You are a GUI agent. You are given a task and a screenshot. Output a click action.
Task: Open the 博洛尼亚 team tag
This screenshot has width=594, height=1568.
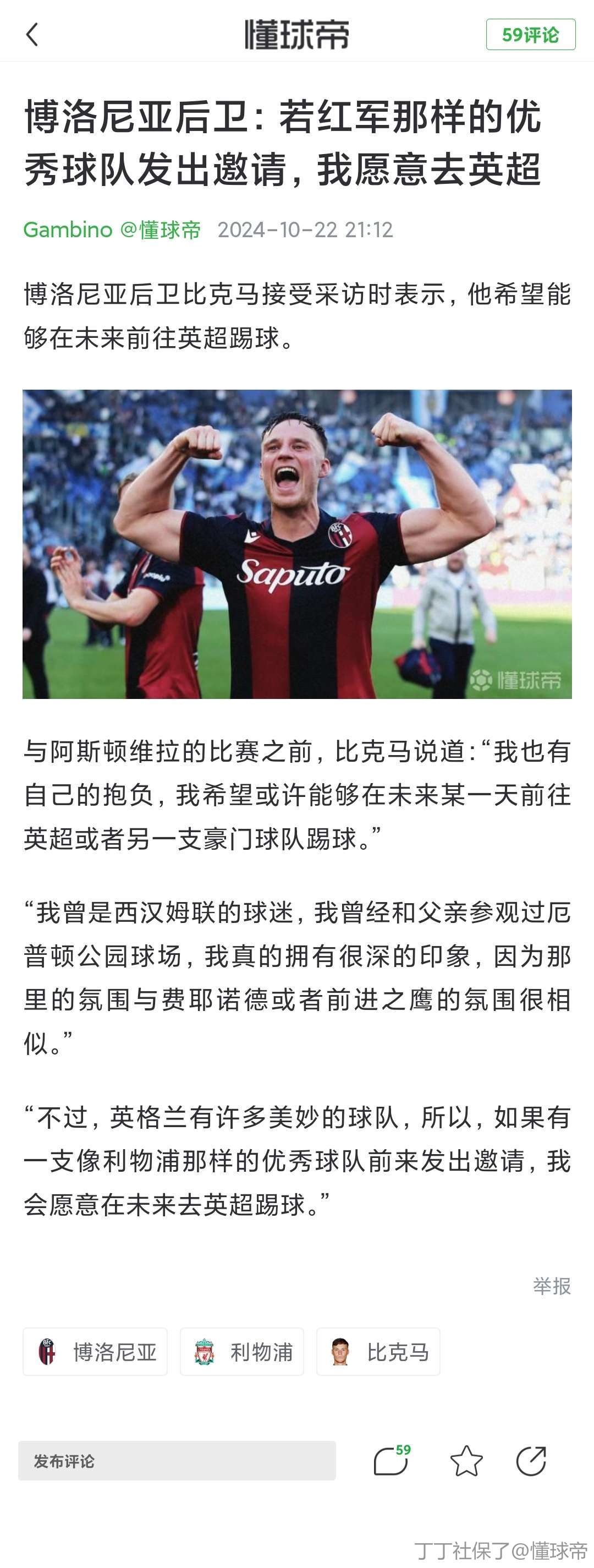click(96, 1352)
